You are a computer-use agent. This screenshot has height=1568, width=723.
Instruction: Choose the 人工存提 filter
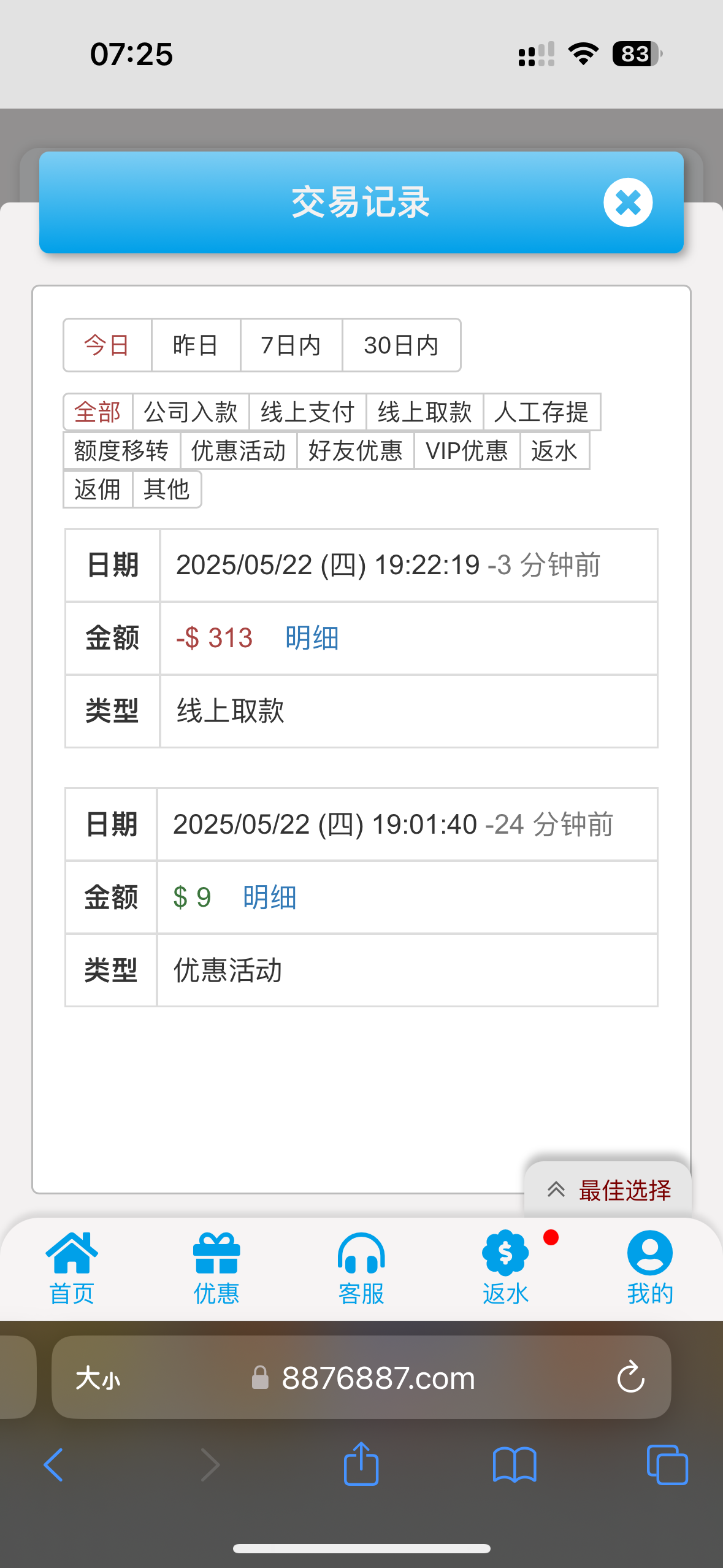pyautogui.click(x=541, y=412)
